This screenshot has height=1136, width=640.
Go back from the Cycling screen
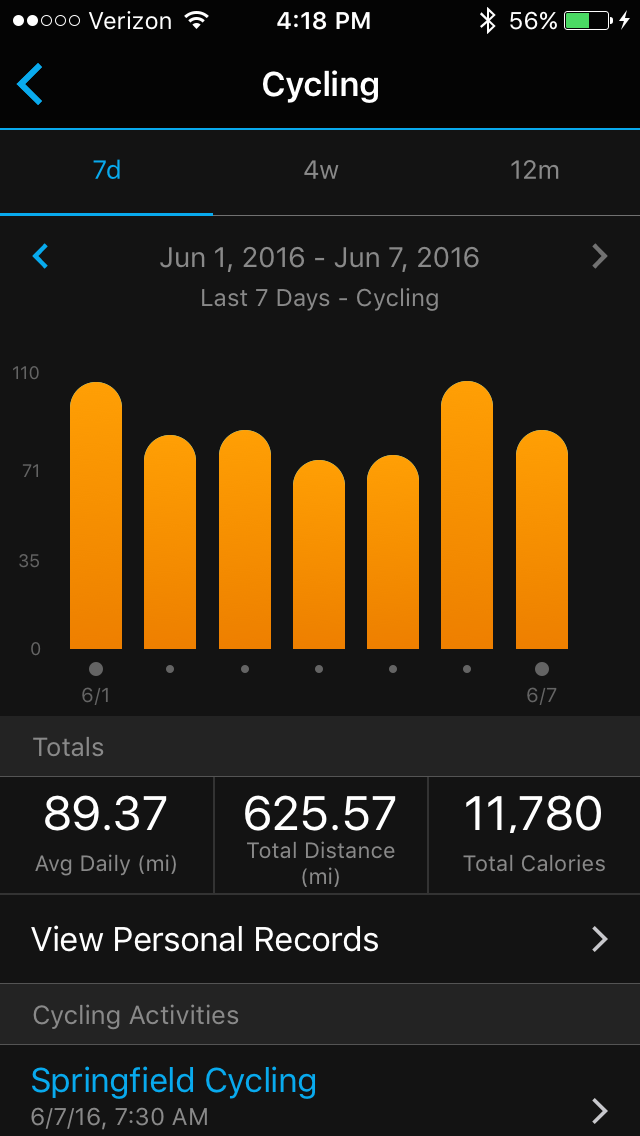coord(31,85)
